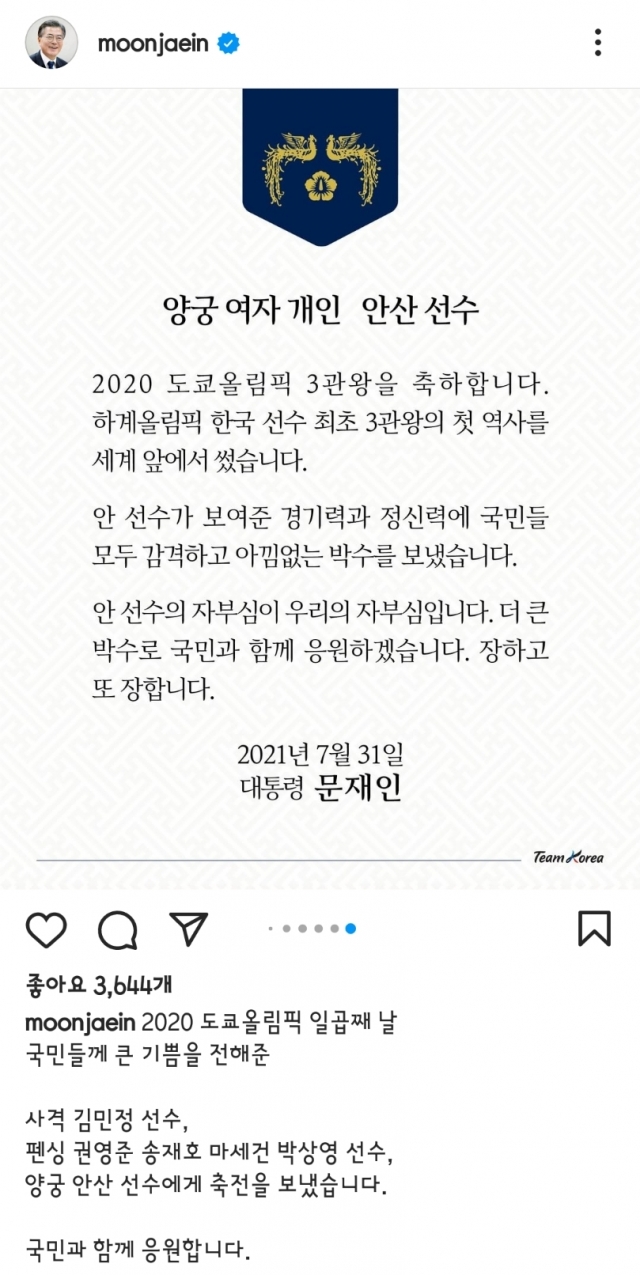The height and width of the screenshot is (1275, 640).
Task: Open the moonjaein username in the post header
Action: (153, 43)
